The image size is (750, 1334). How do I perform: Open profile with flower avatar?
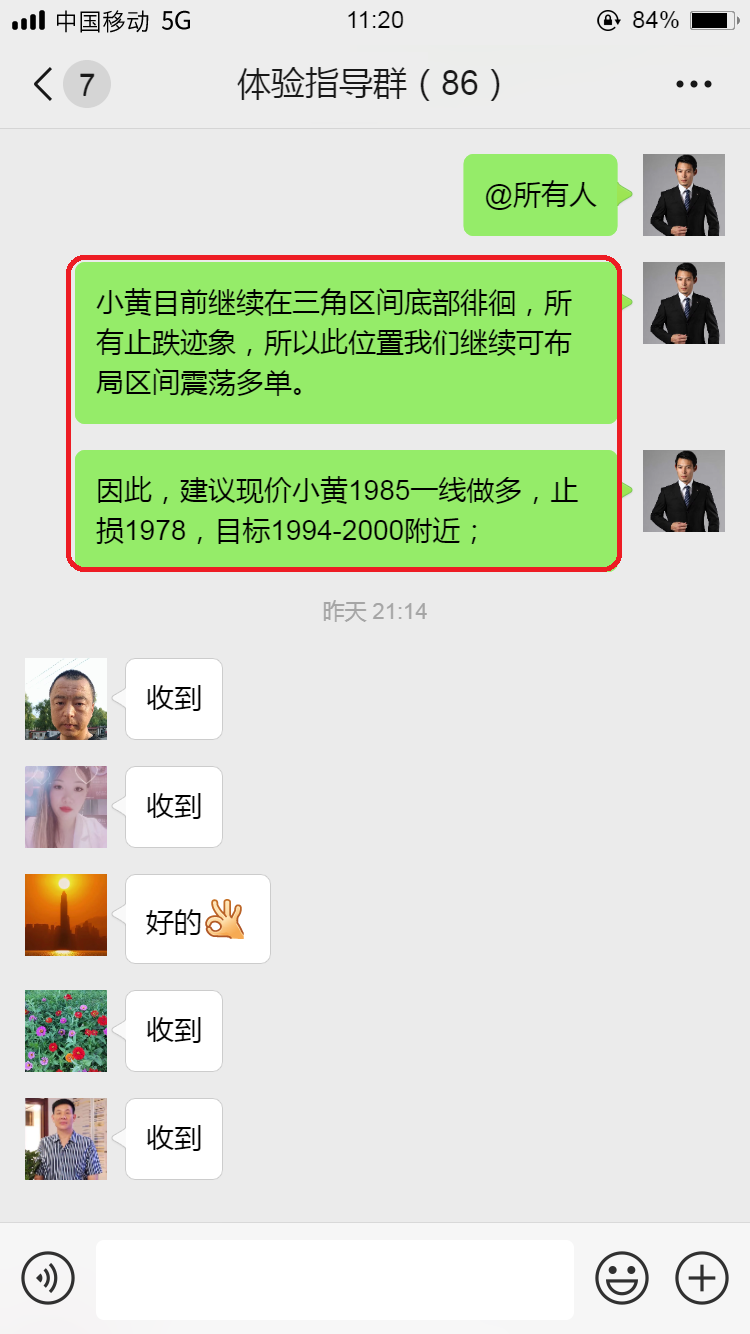pos(66,1031)
